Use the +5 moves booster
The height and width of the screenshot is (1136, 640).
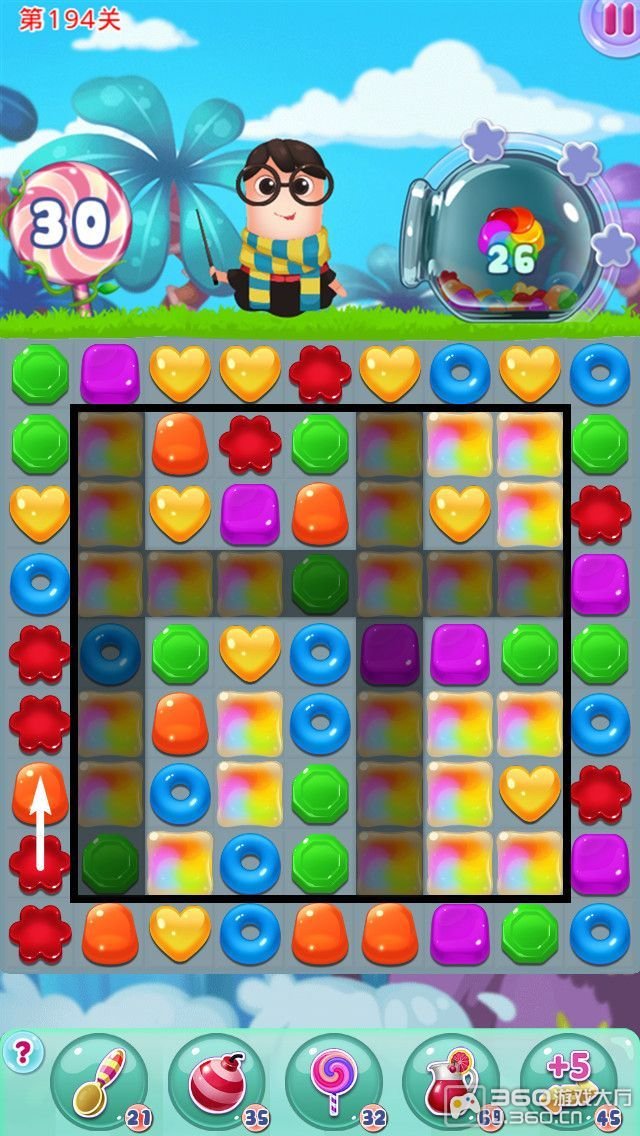coord(568,1078)
